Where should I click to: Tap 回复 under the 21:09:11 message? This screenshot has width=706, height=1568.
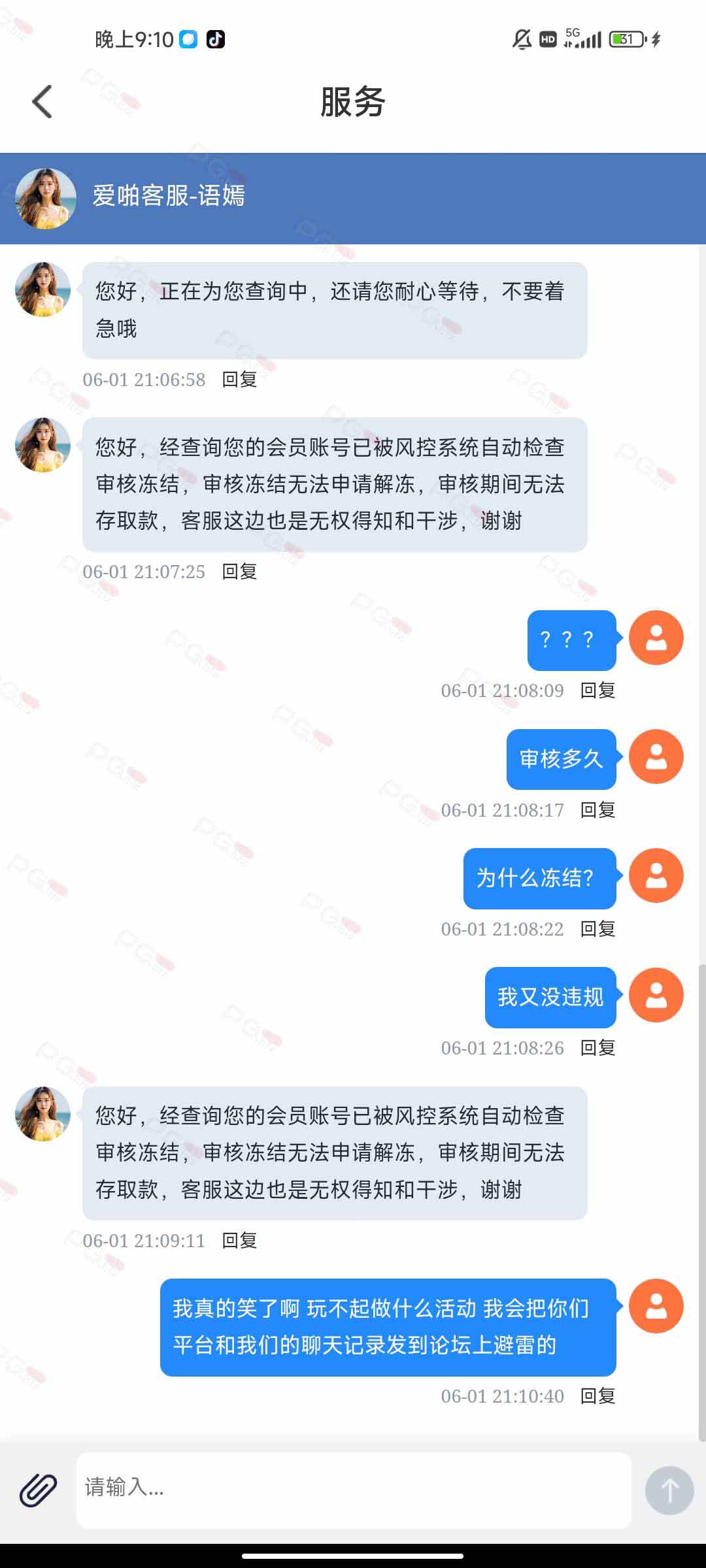239,1241
